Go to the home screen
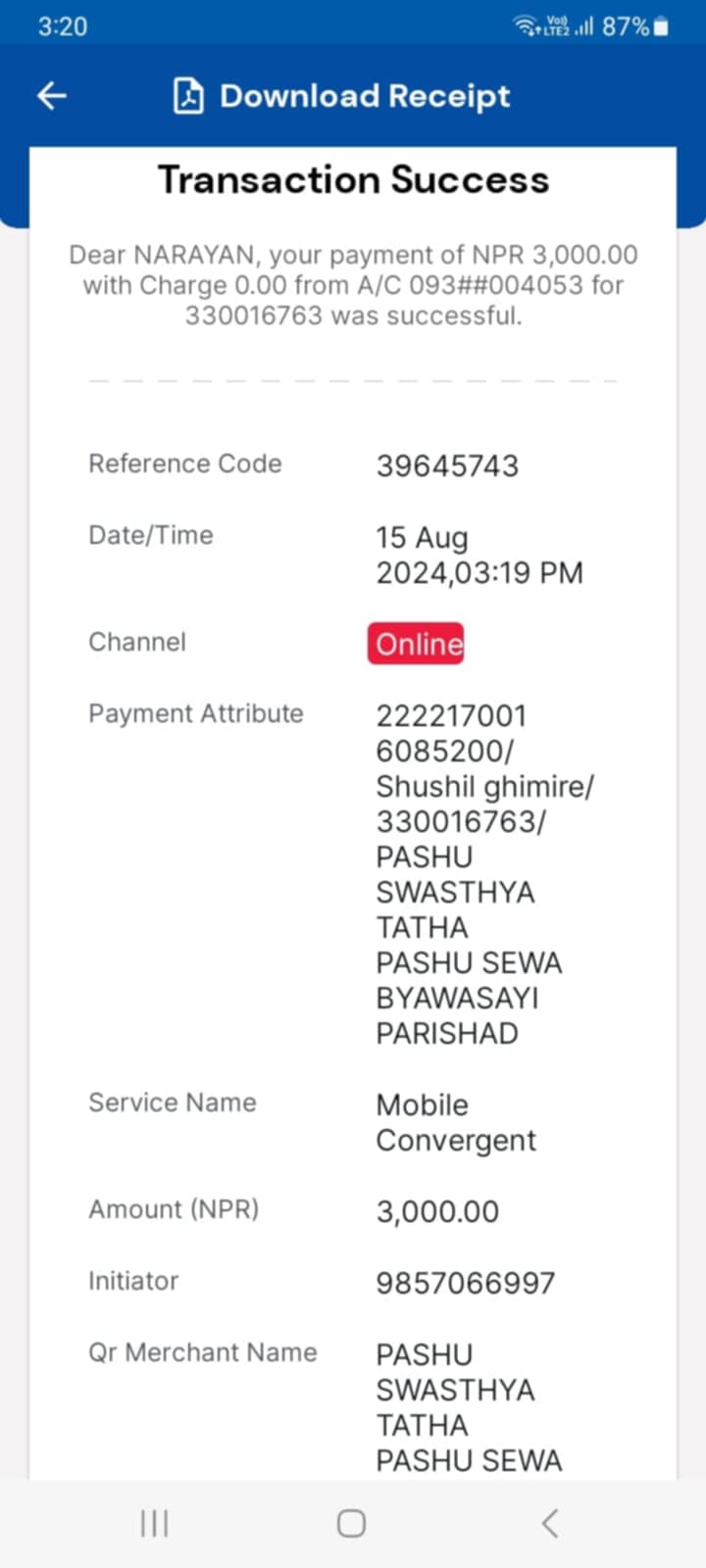Image resolution: width=706 pixels, height=1568 pixels. click(x=351, y=1523)
